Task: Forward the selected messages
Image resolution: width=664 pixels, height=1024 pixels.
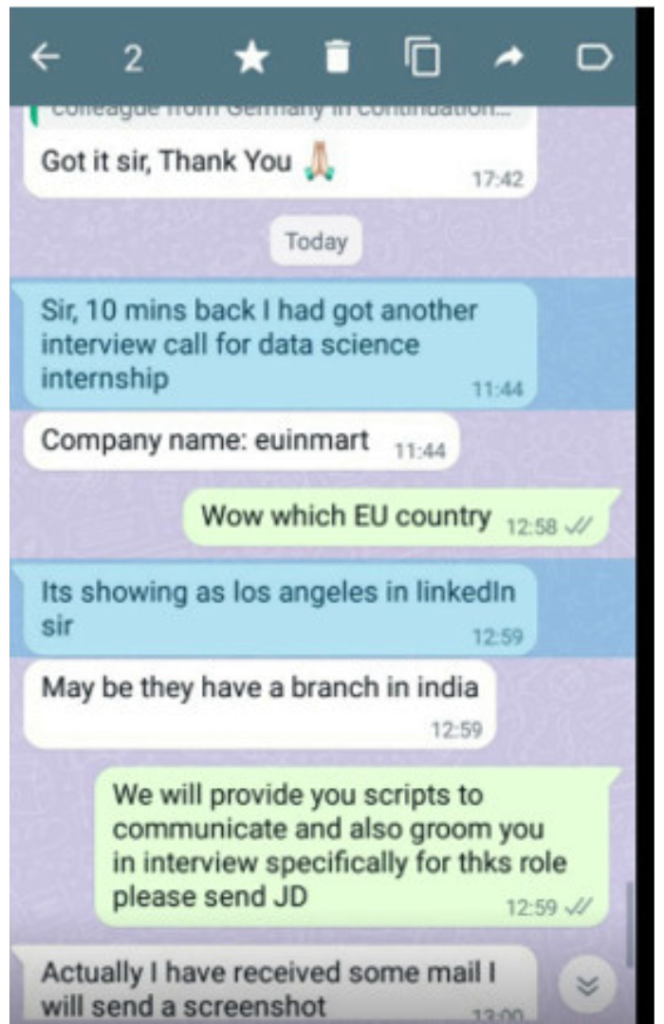Action: point(509,59)
